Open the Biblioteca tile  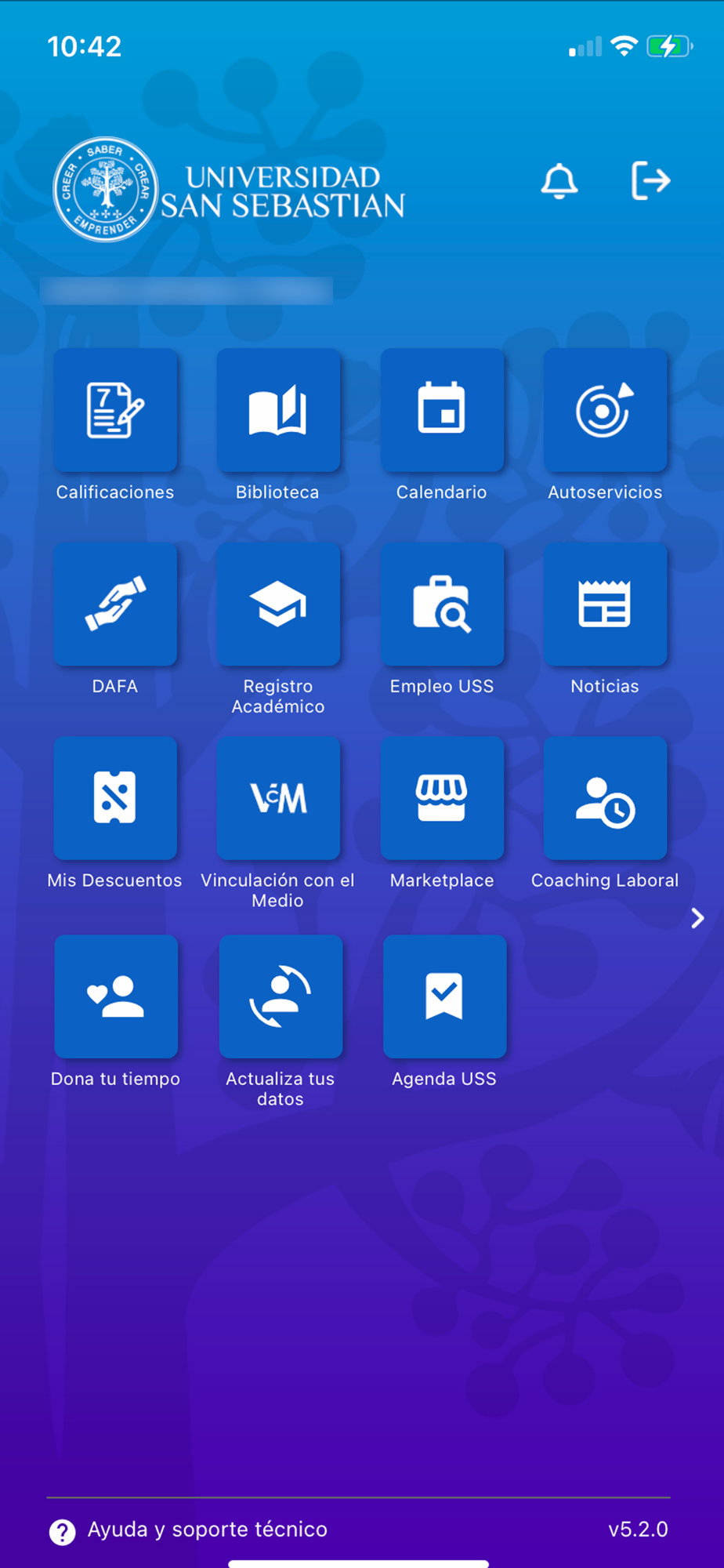pyautogui.click(x=278, y=410)
